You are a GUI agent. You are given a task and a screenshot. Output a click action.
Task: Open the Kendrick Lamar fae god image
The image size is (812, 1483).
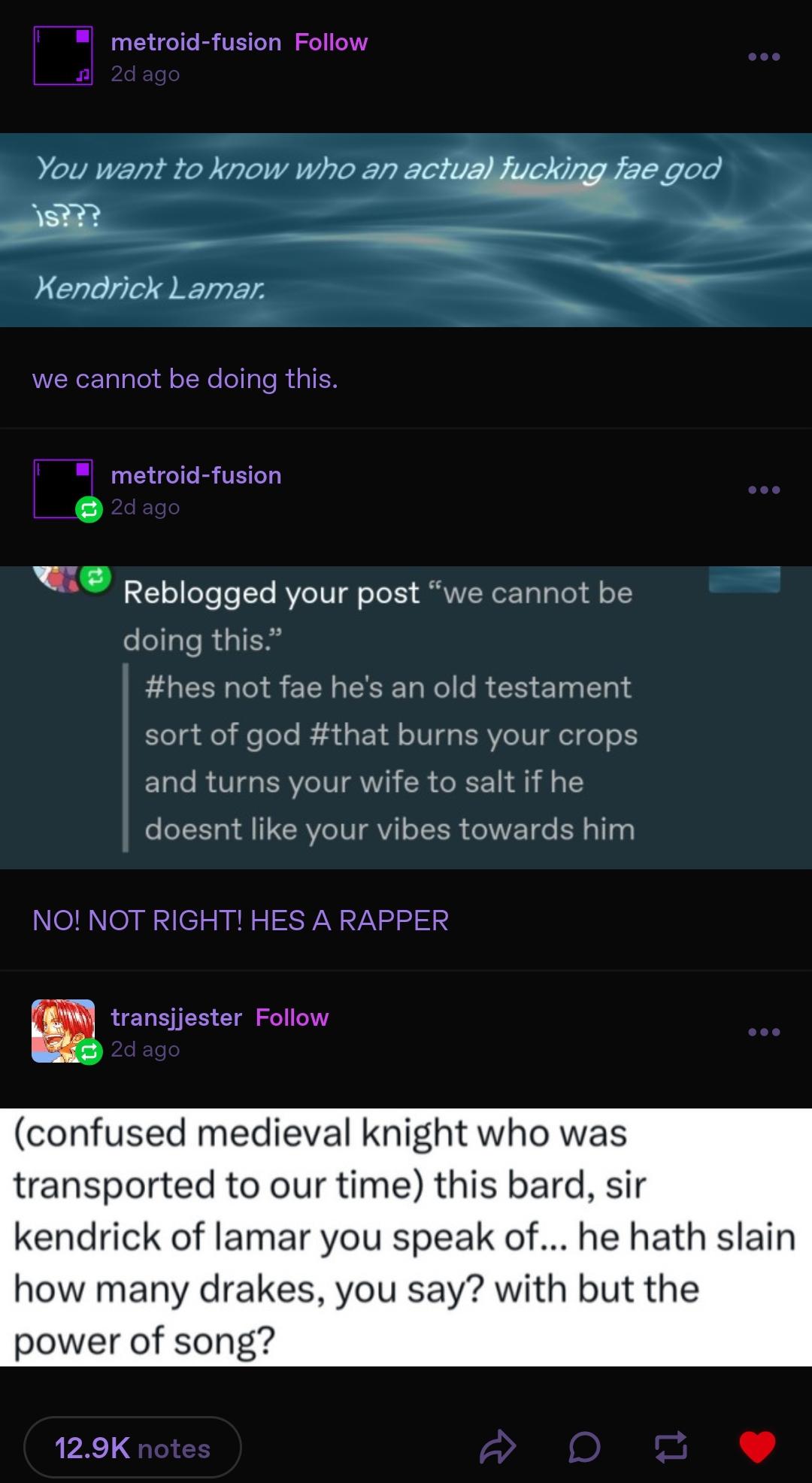tap(406, 229)
